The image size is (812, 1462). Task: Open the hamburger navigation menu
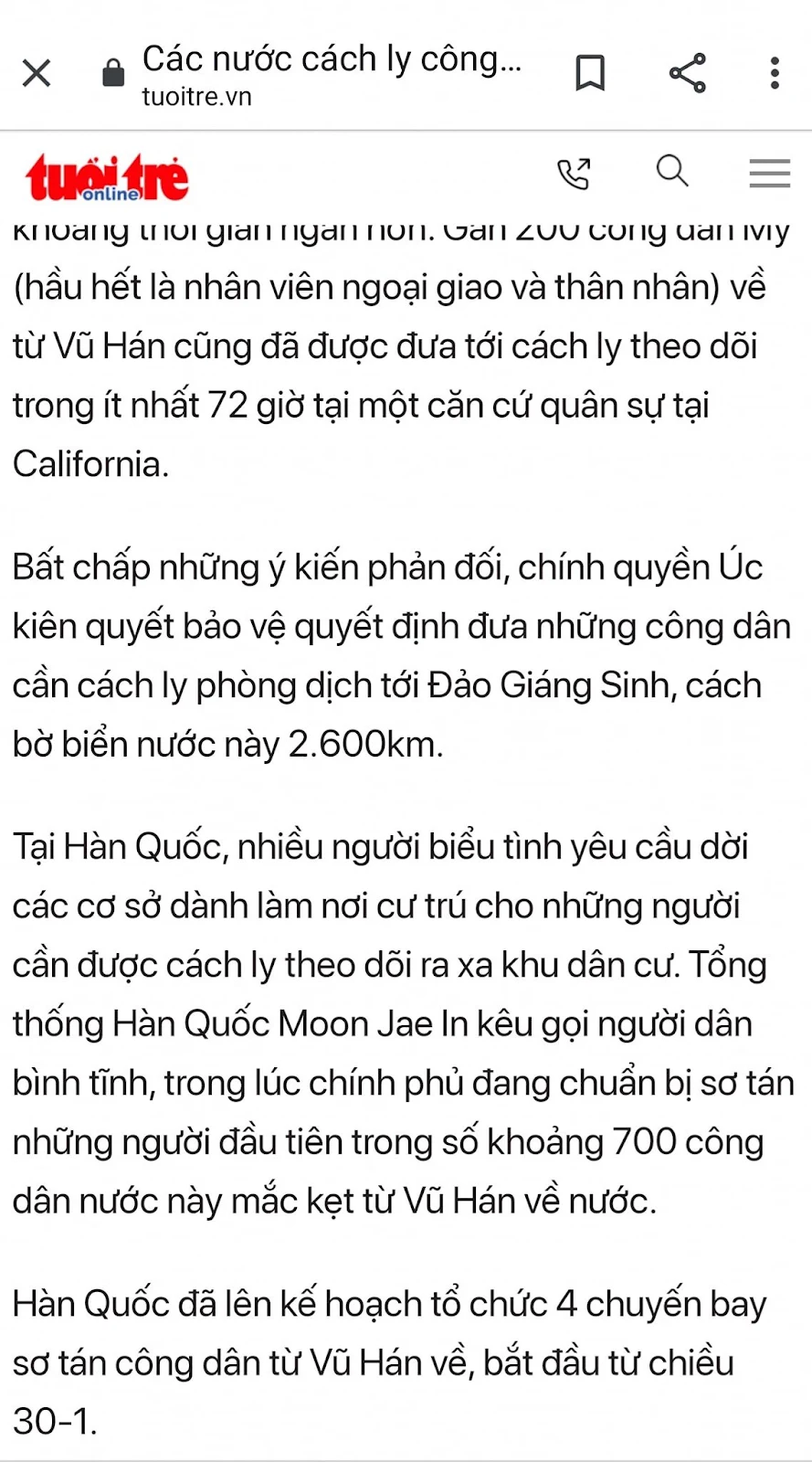770,173
